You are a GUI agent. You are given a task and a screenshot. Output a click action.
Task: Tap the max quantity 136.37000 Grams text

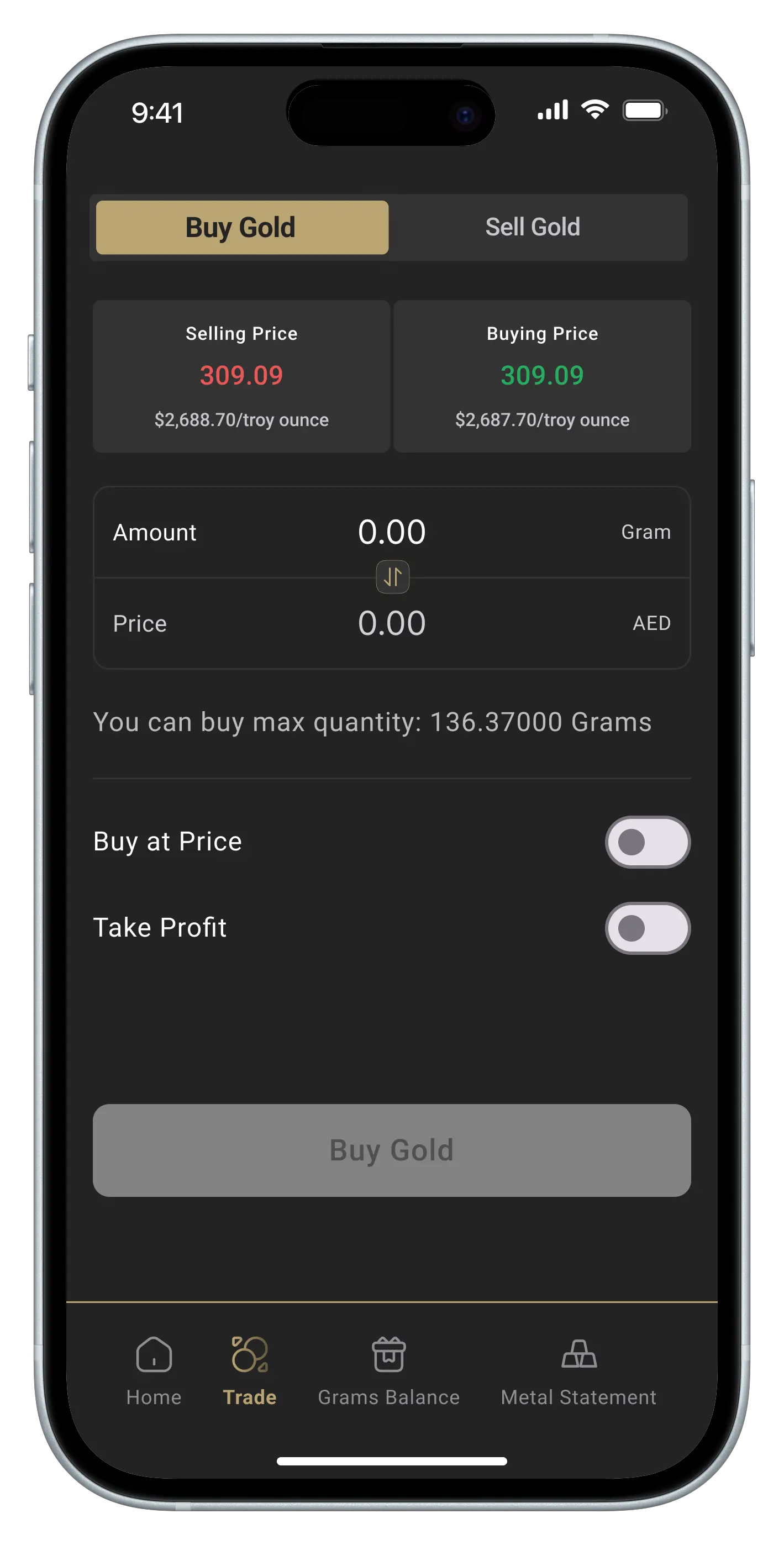373,723
